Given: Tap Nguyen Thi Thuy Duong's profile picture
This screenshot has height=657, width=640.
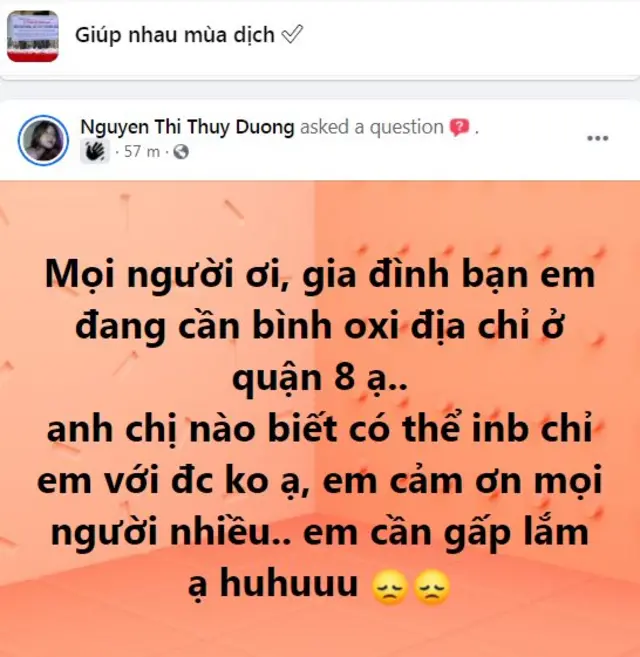Looking at the screenshot, I should pos(43,140).
